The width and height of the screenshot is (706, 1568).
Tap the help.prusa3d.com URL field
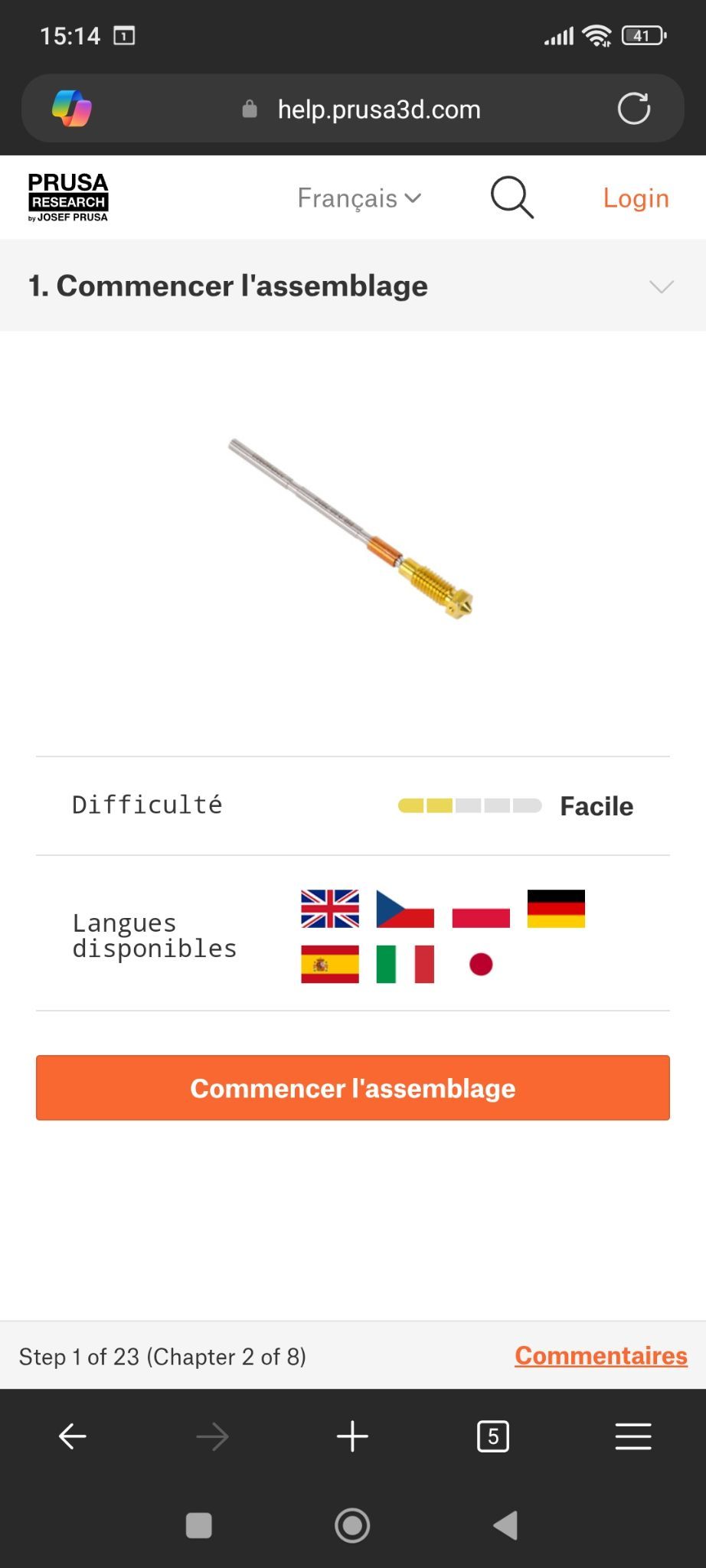tap(361, 109)
